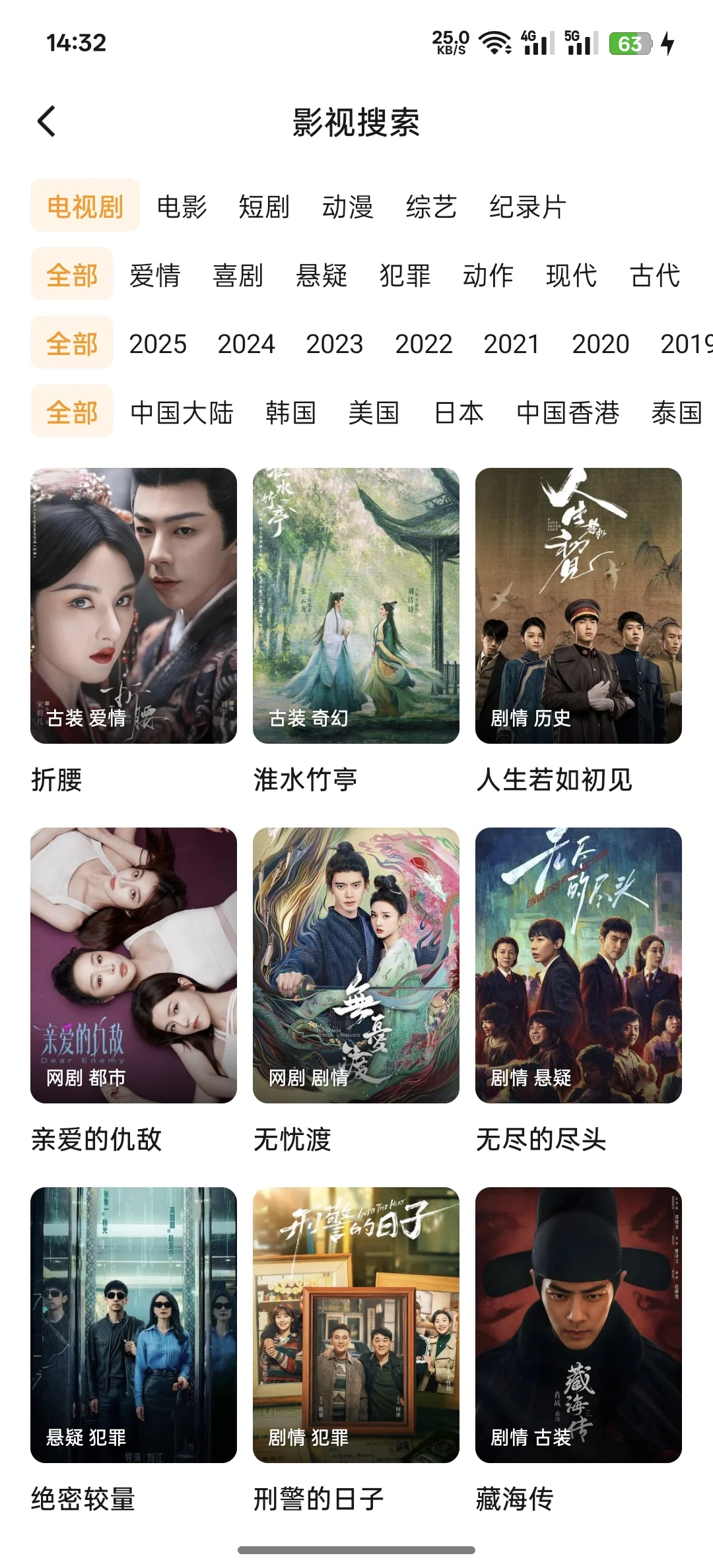Open the 综艺 category
This screenshot has width=713, height=1568.
point(431,207)
